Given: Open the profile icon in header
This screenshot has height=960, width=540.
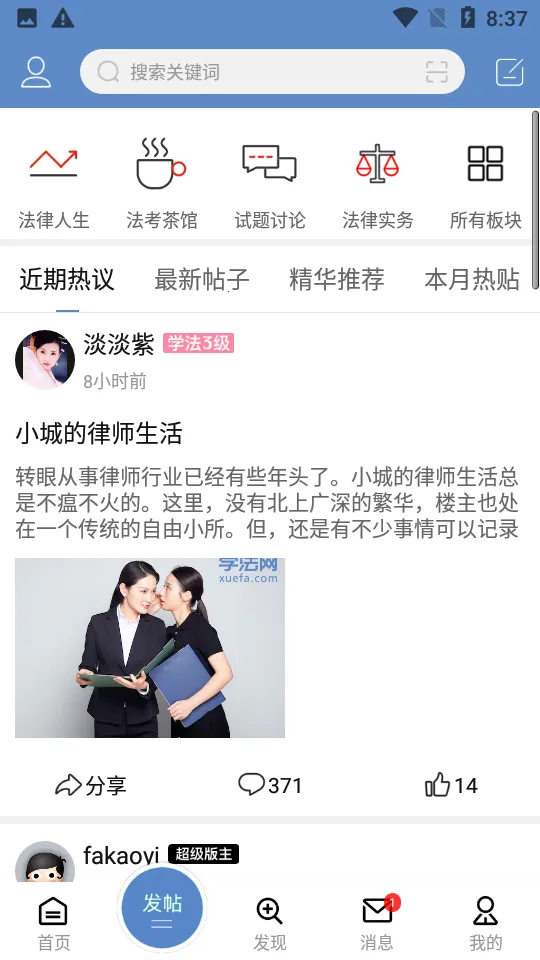Looking at the screenshot, I should pyautogui.click(x=36, y=72).
